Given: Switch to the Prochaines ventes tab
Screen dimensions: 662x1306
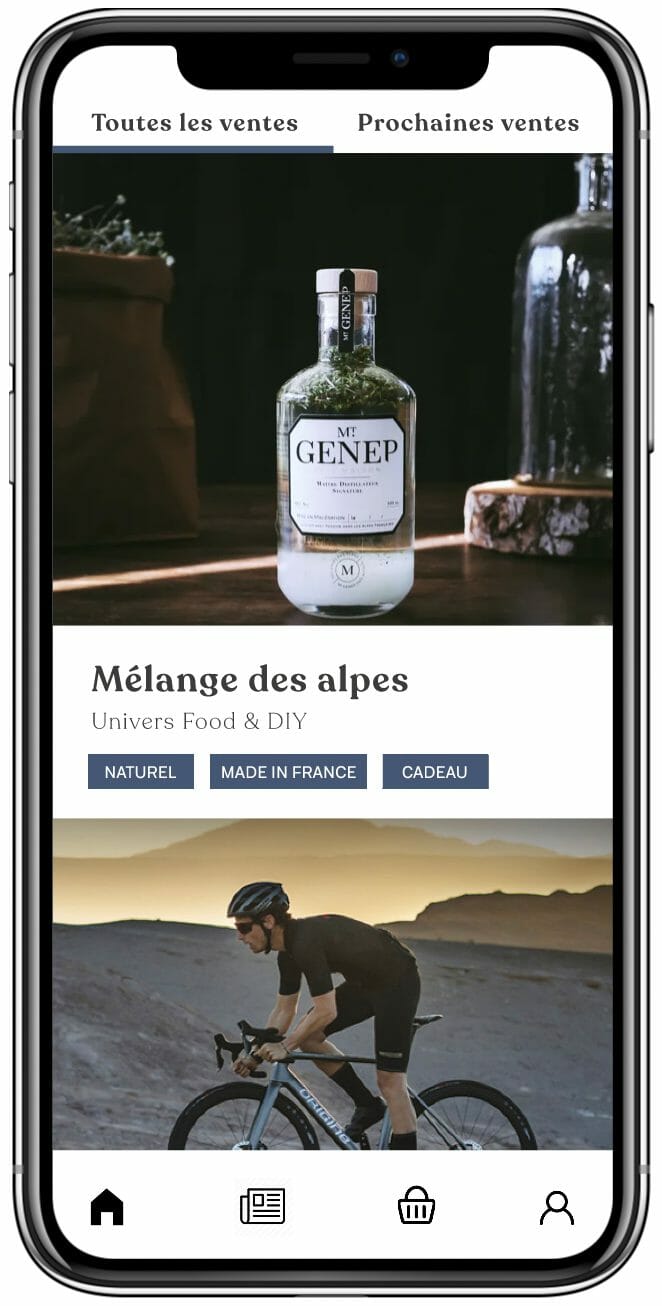Looking at the screenshot, I should [x=468, y=123].
